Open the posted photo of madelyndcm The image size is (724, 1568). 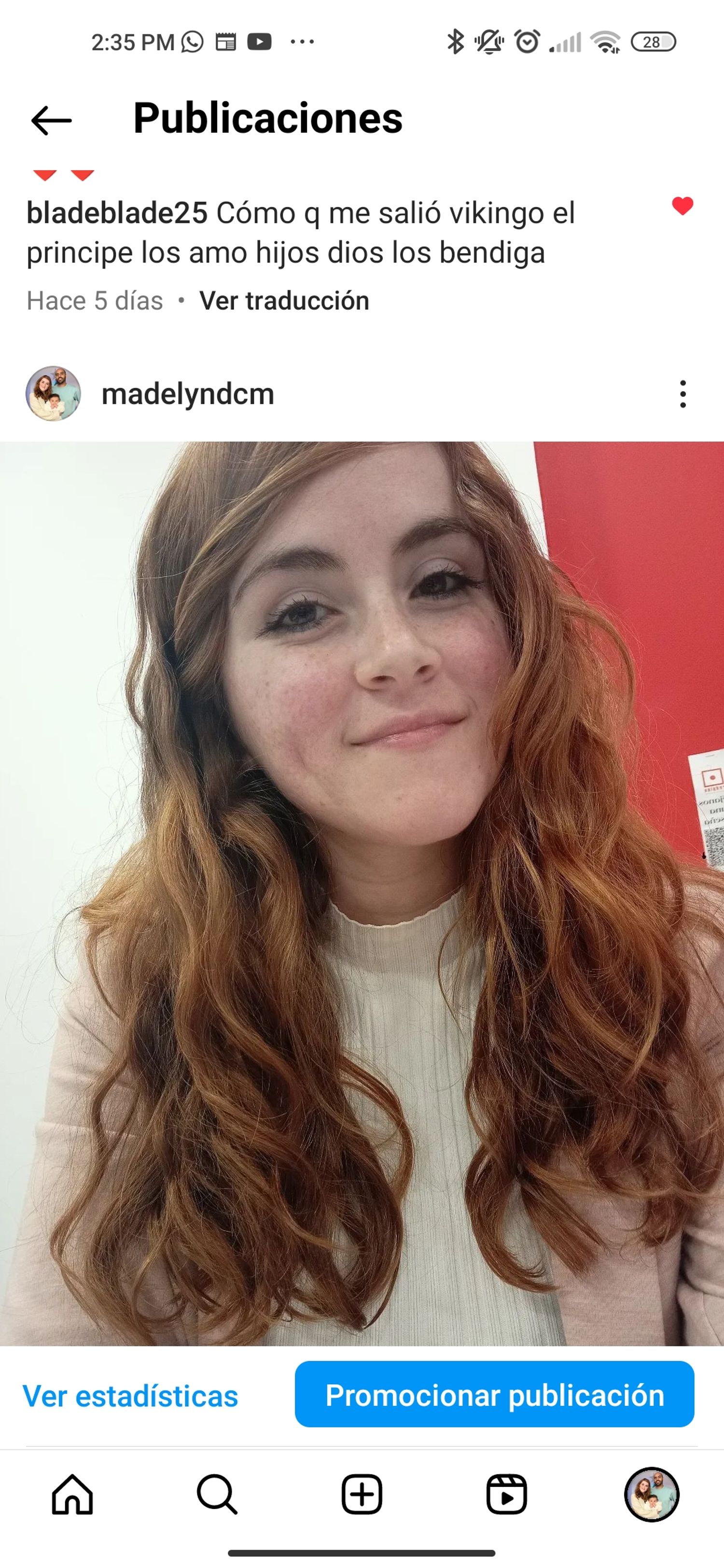[x=362, y=893]
